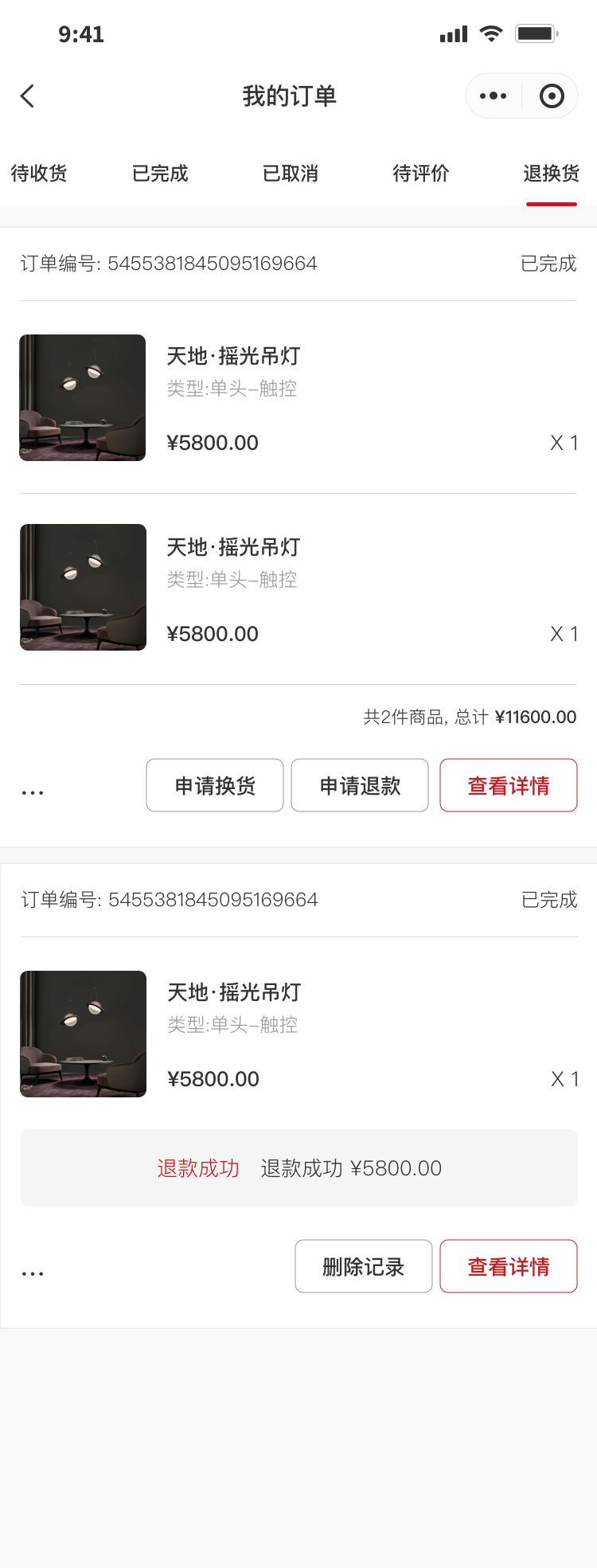Tap 申请退款 for the ¥11600.00 order
Viewport: 597px width, 1568px height.
(360, 786)
